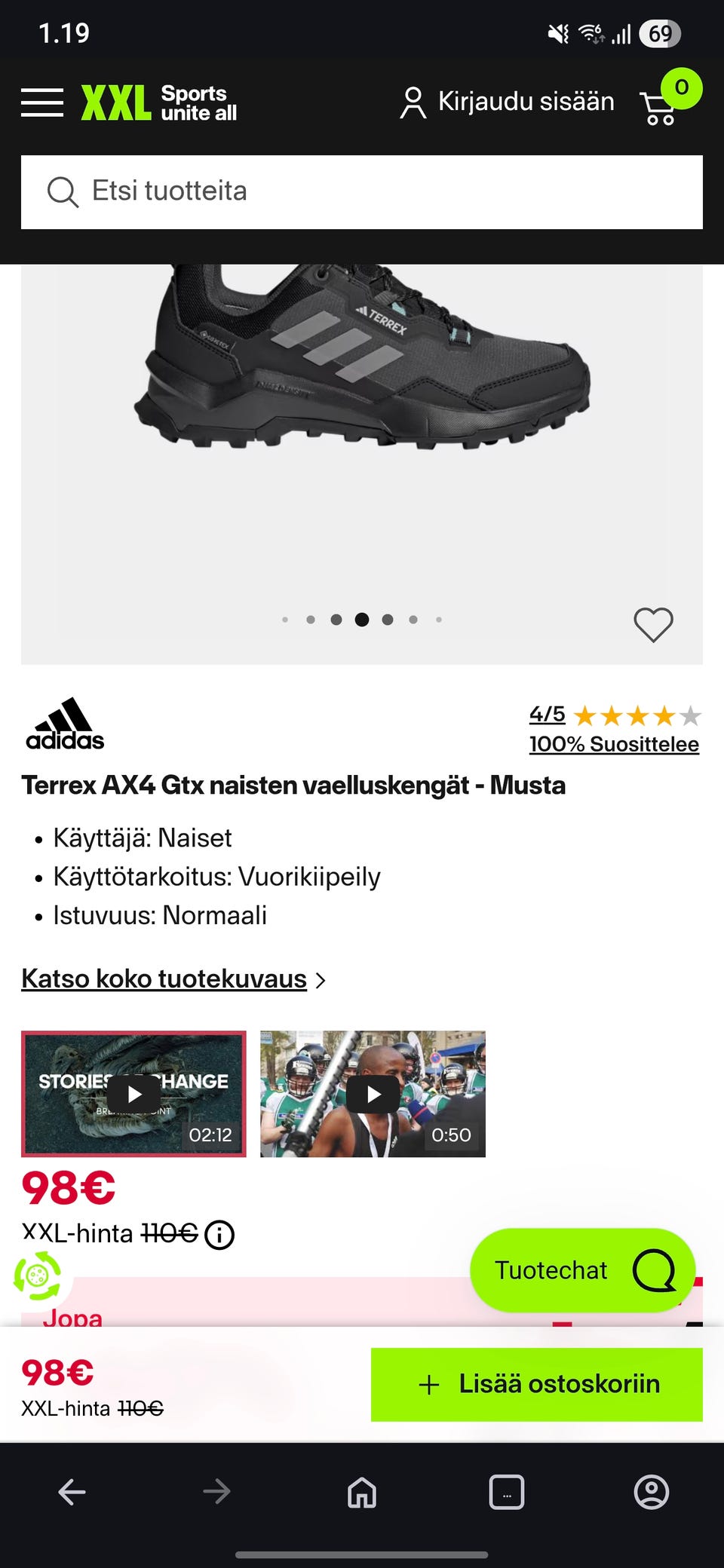Image resolution: width=724 pixels, height=1568 pixels.
Task: Open price info via the info icon
Action: [219, 1234]
